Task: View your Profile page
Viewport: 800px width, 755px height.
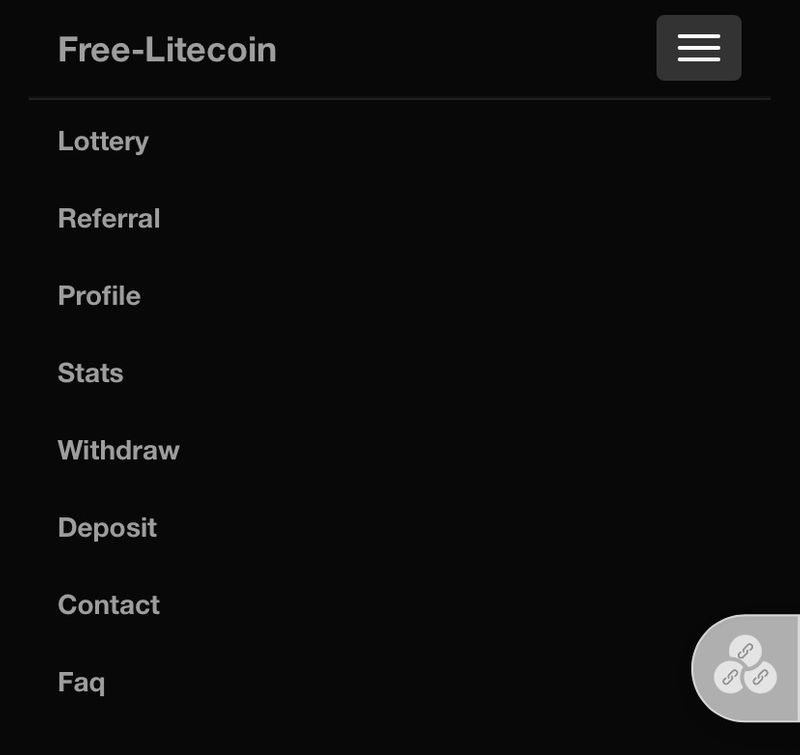Action: 99,296
